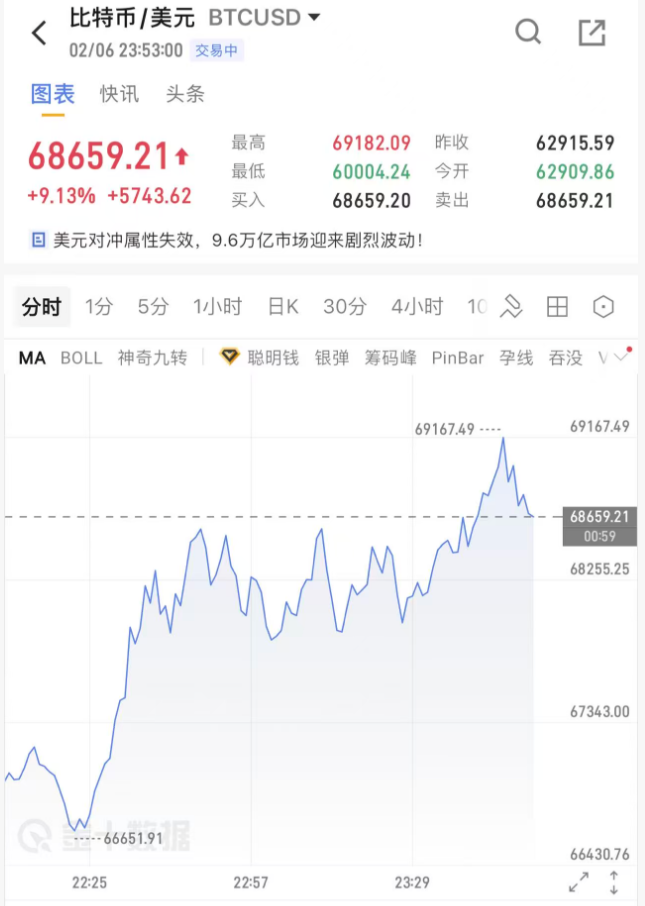Select the 日K timeframe

(283, 307)
